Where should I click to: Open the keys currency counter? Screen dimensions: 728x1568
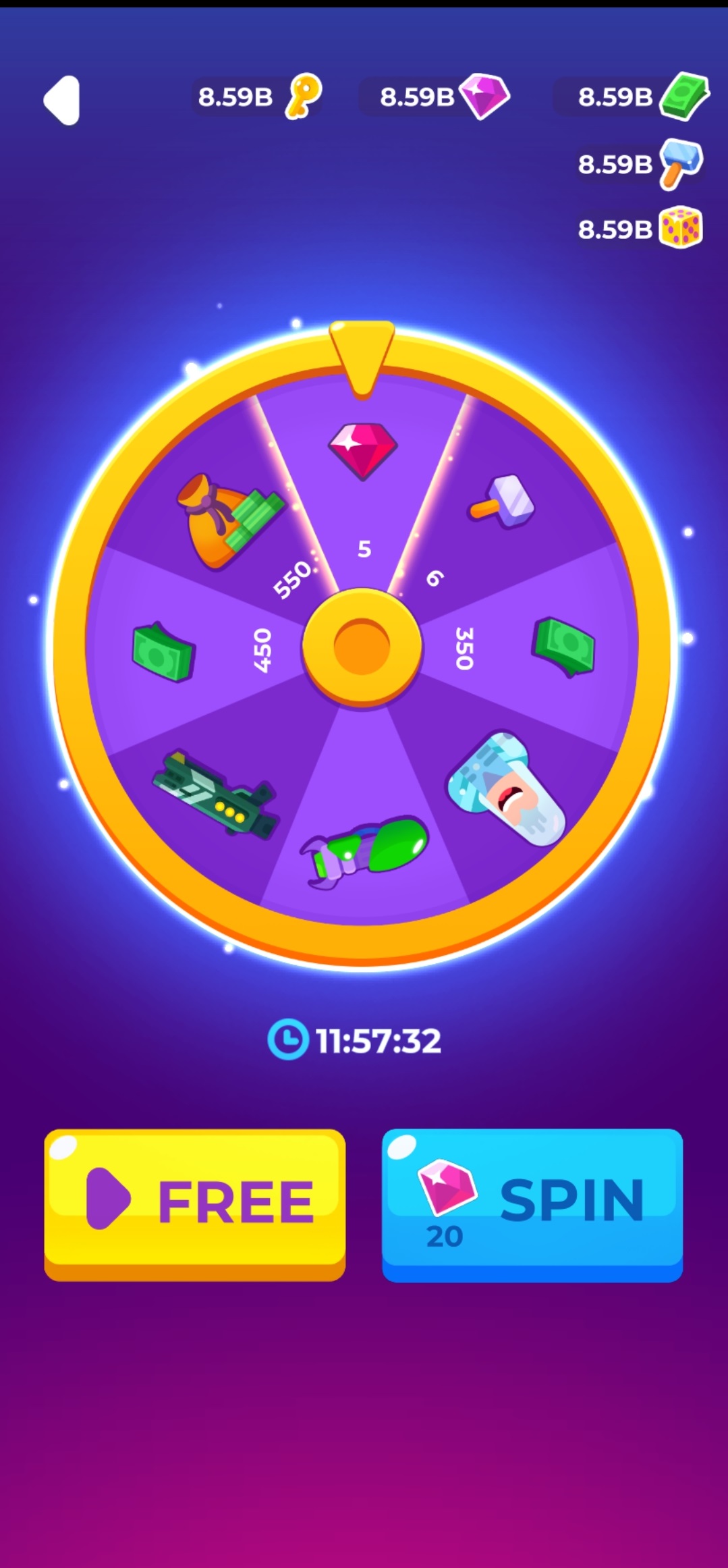(x=257, y=97)
